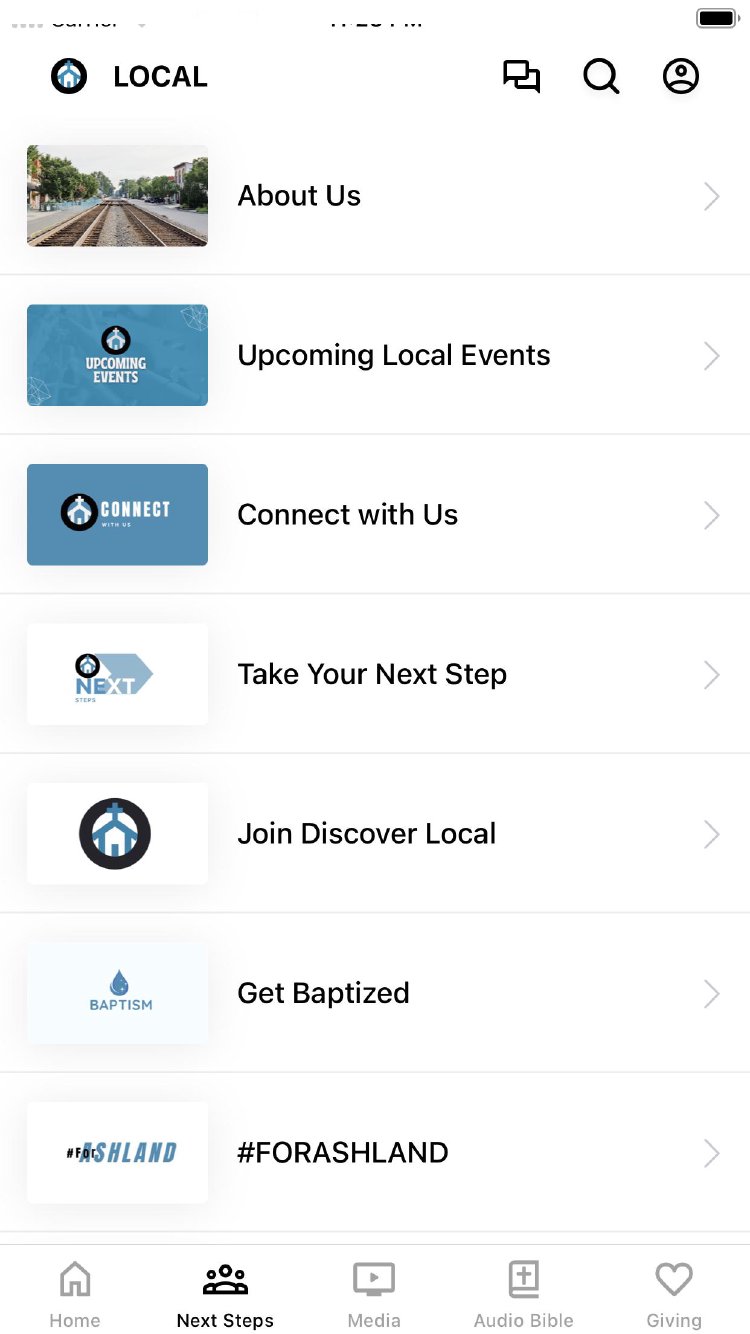Switch to the Audio Bible tab

[x=524, y=1294]
